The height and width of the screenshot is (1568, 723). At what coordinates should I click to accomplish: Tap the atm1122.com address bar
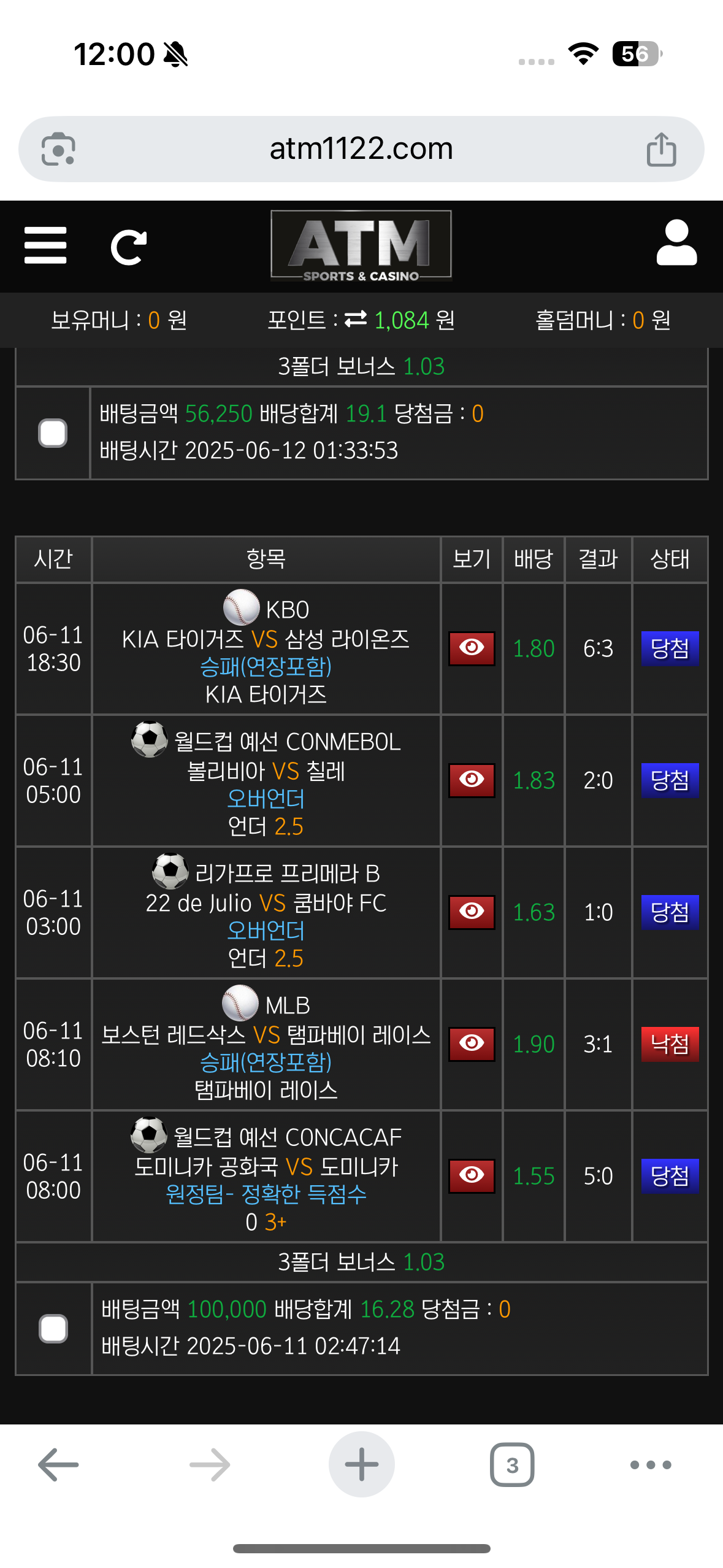[x=361, y=149]
